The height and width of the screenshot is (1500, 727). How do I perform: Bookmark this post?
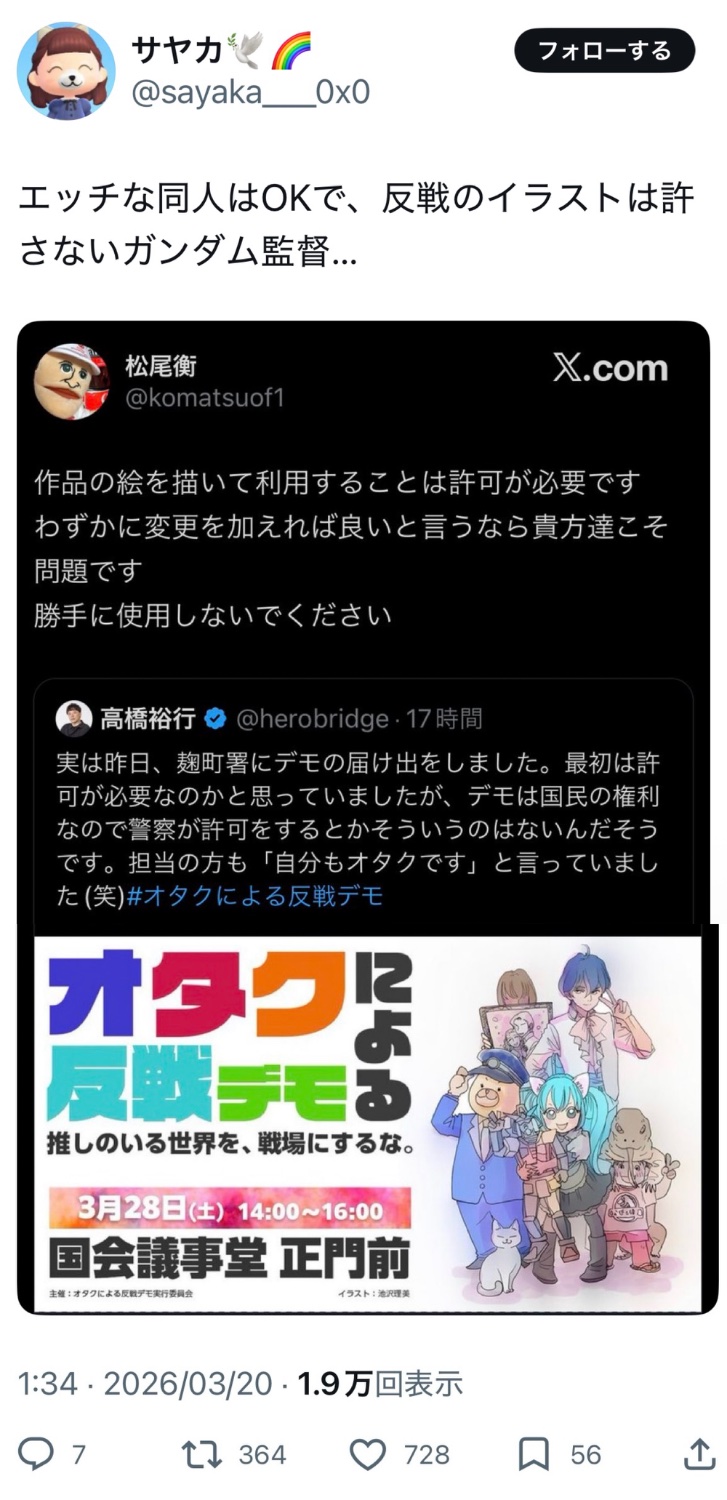(535, 1454)
